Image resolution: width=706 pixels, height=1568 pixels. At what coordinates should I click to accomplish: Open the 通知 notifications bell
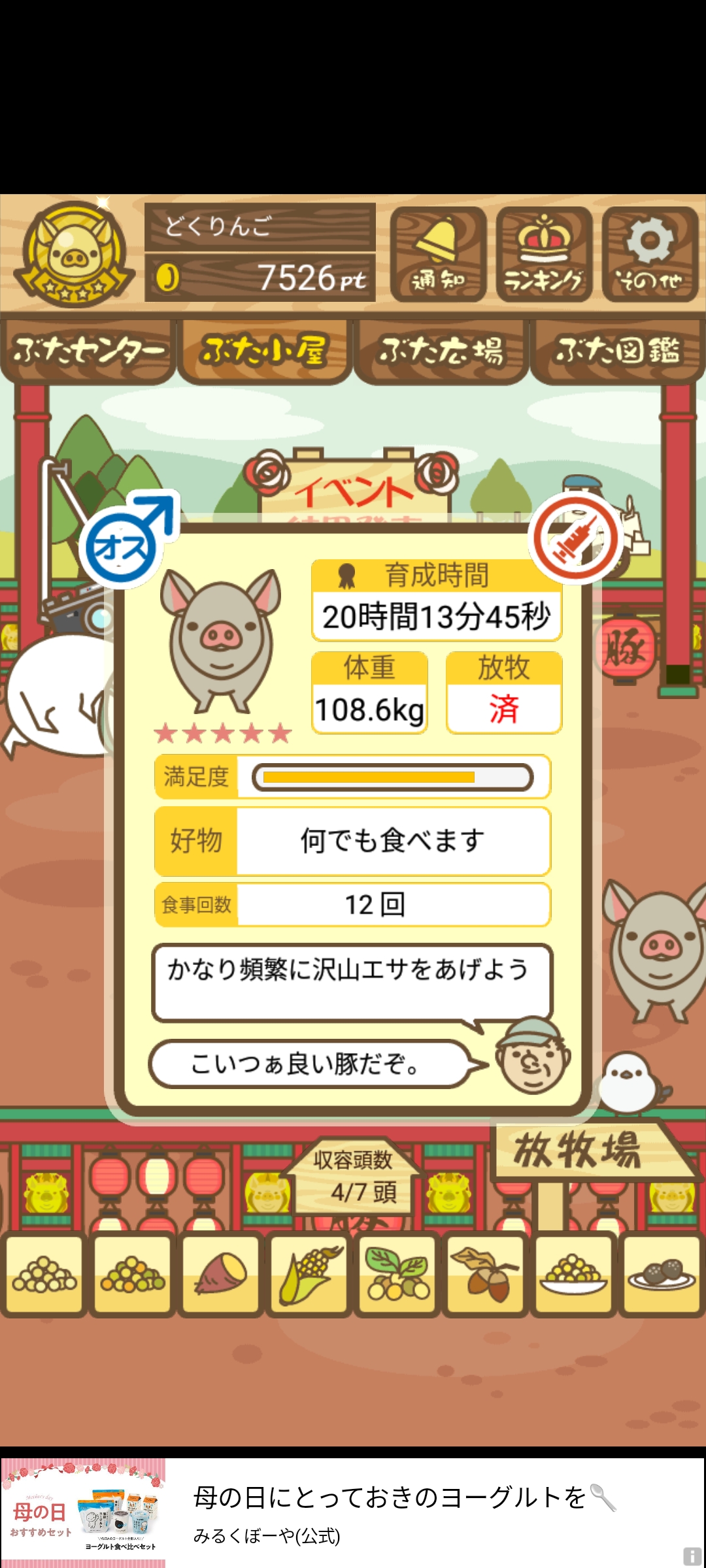[438, 254]
